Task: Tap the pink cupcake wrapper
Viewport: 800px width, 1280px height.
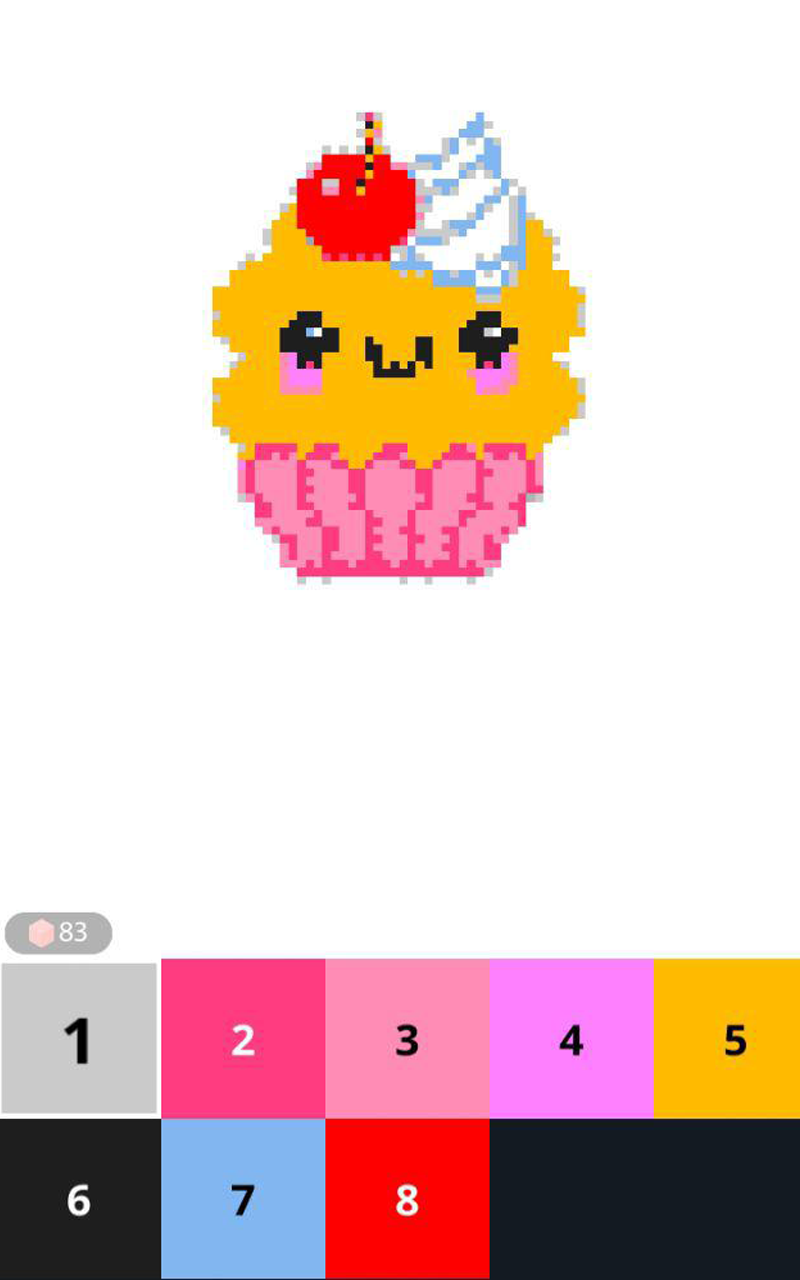Action: click(x=390, y=510)
